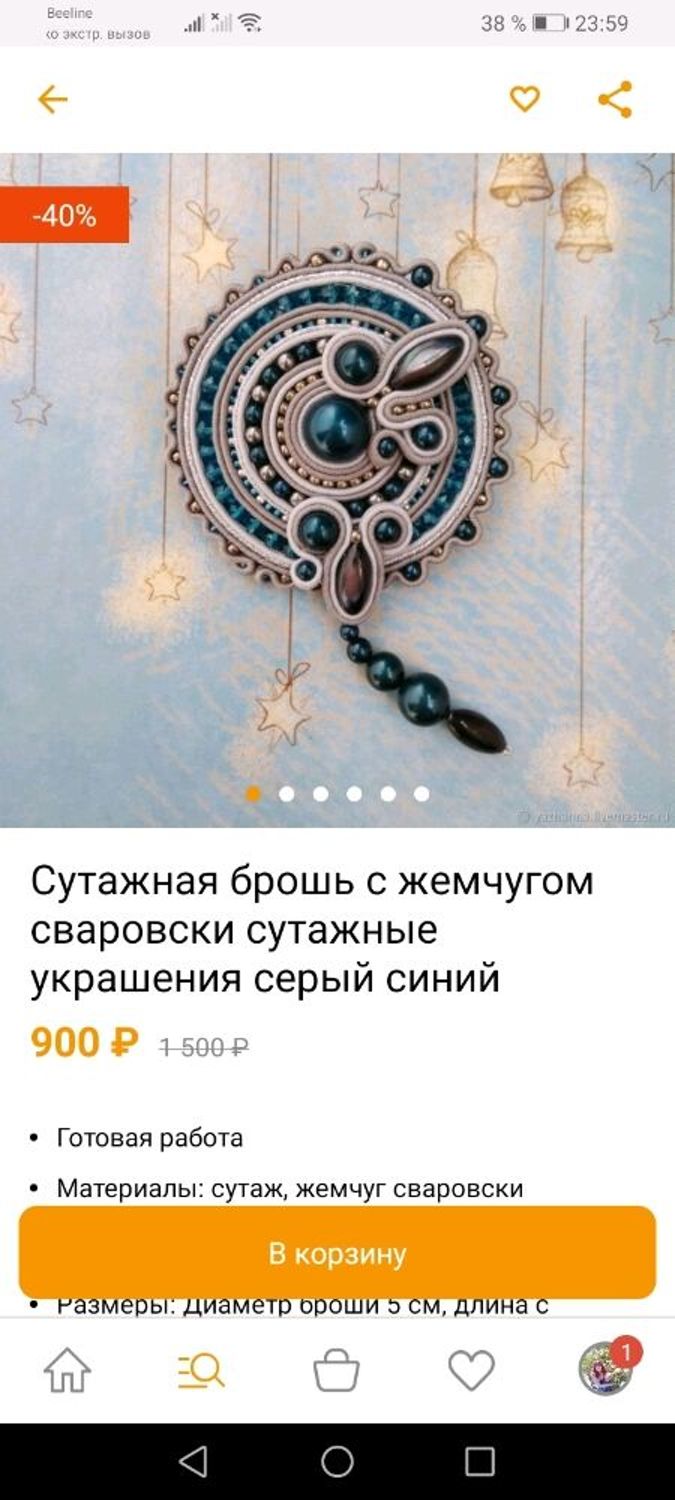Open the catalog search tab
675x1500 pixels.
[201, 1370]
